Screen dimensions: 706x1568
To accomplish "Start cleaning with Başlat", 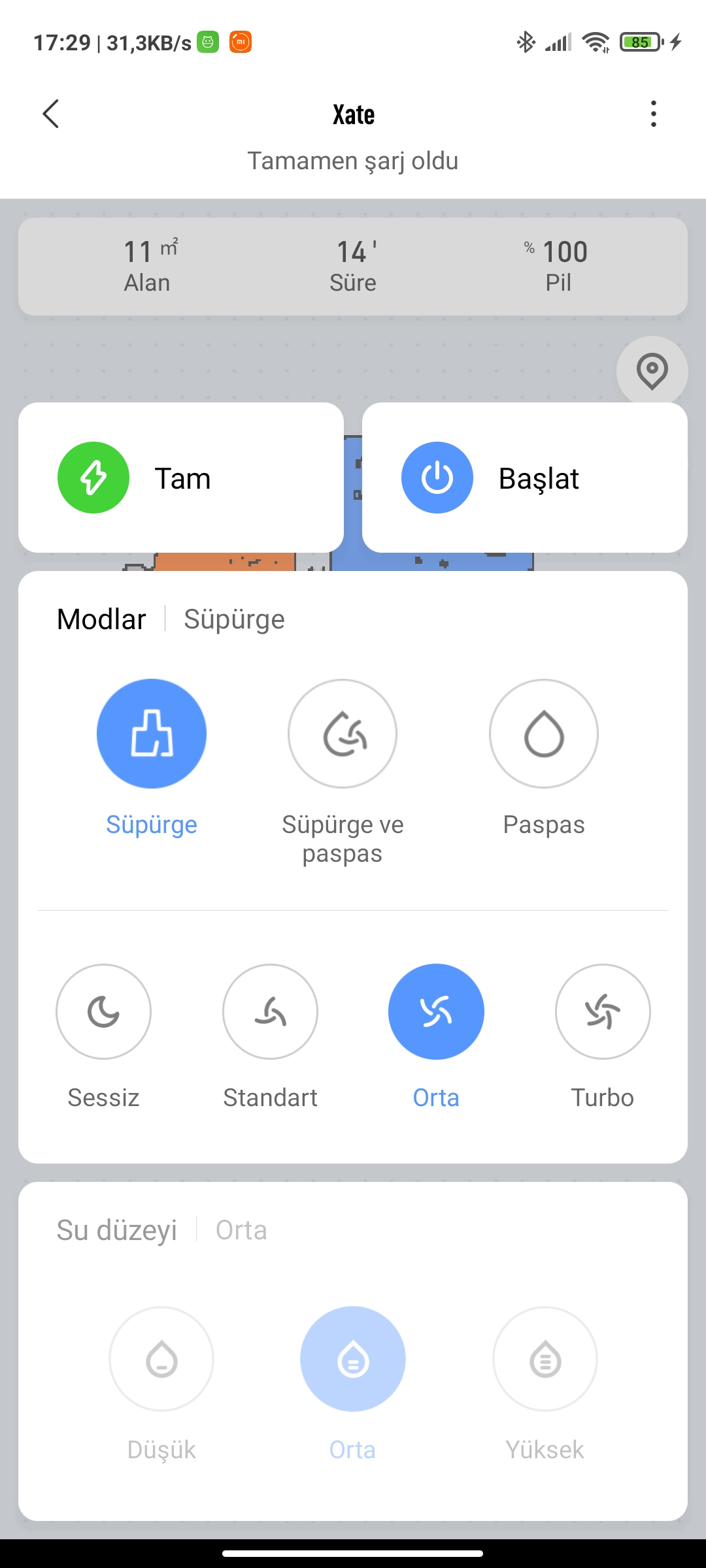I will [x=524, y=478].
